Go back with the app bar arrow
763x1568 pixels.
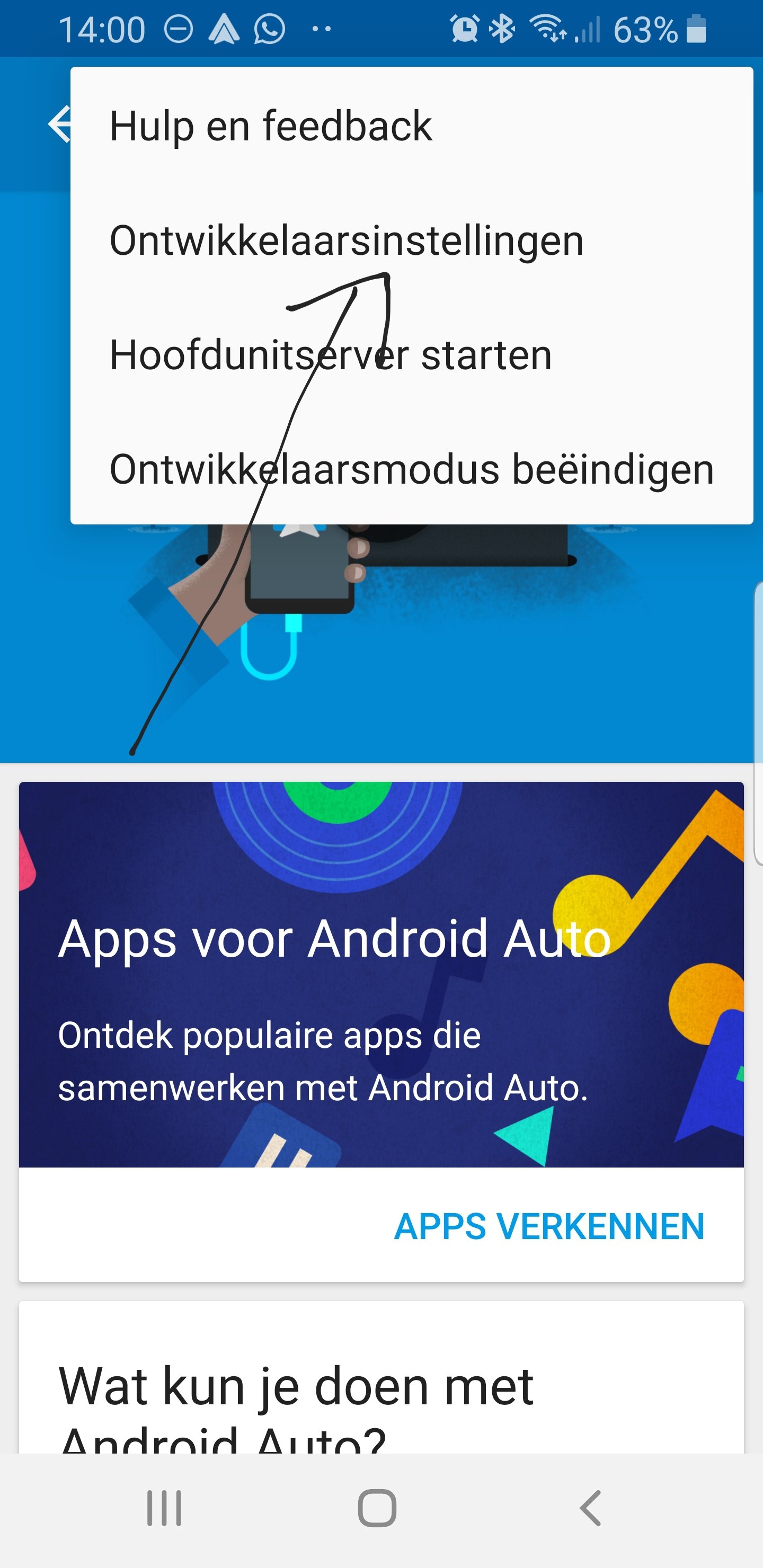click(x=59, y=124)
